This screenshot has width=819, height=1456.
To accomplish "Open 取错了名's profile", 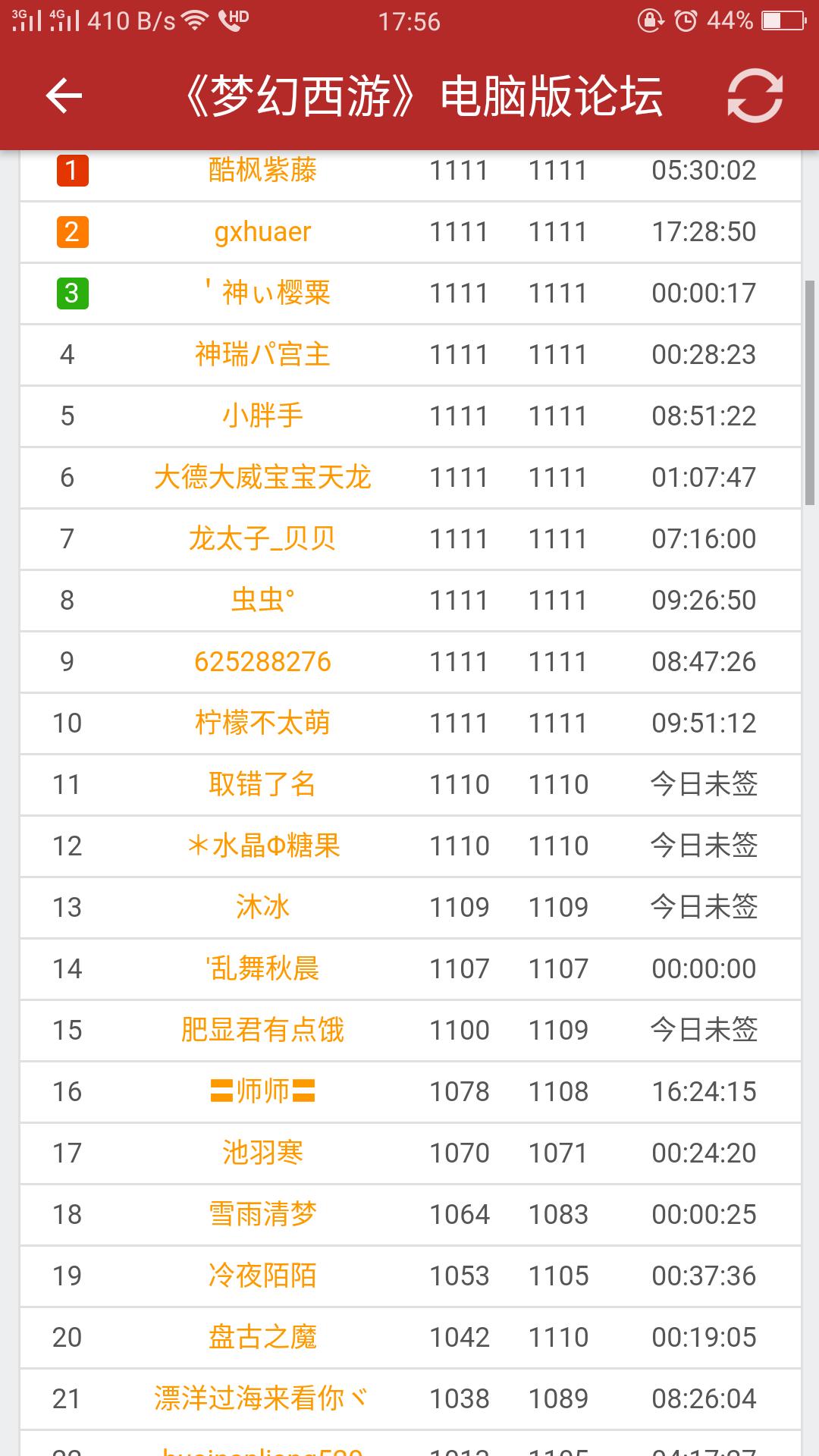I will pyautogui.click(x=262, y=785).
